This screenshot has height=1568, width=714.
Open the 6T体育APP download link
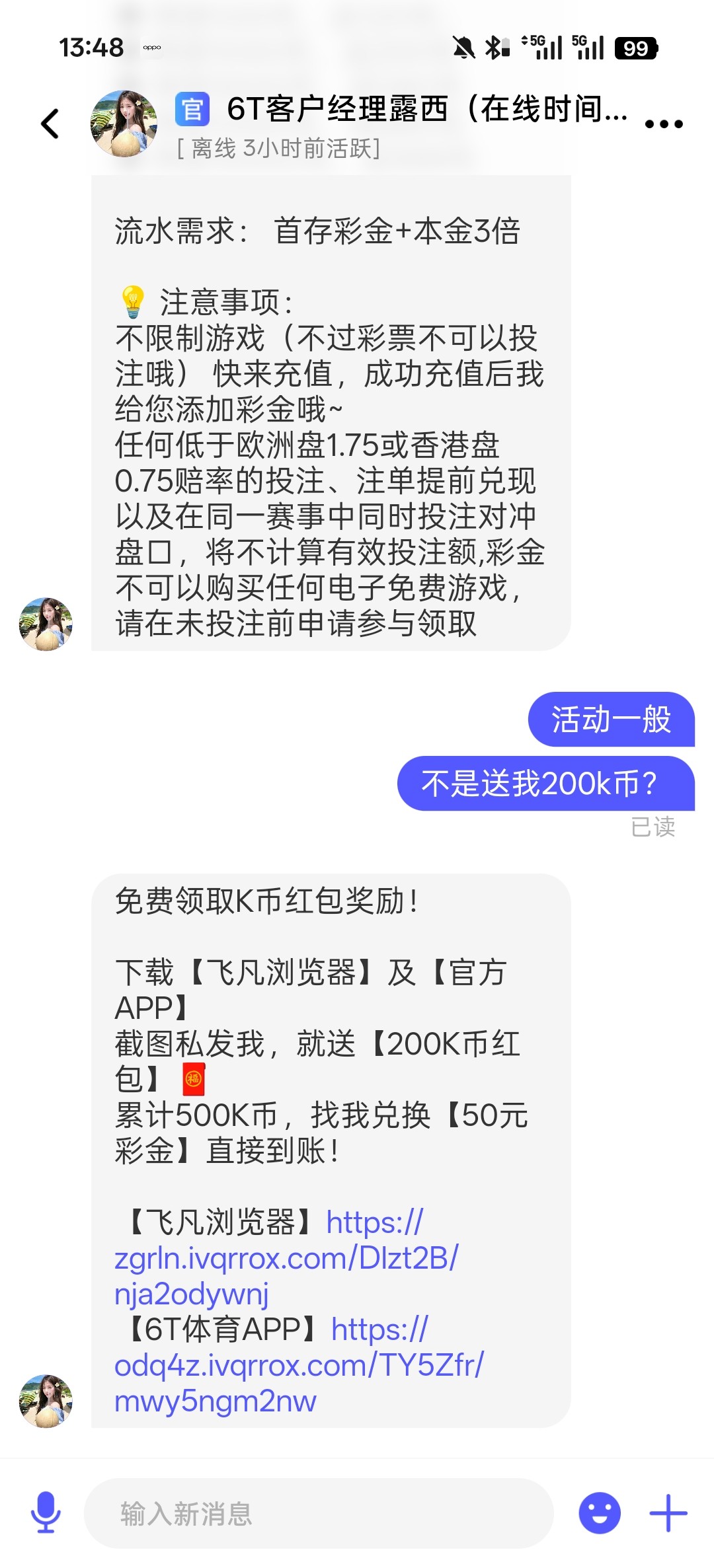(299, 1364)
